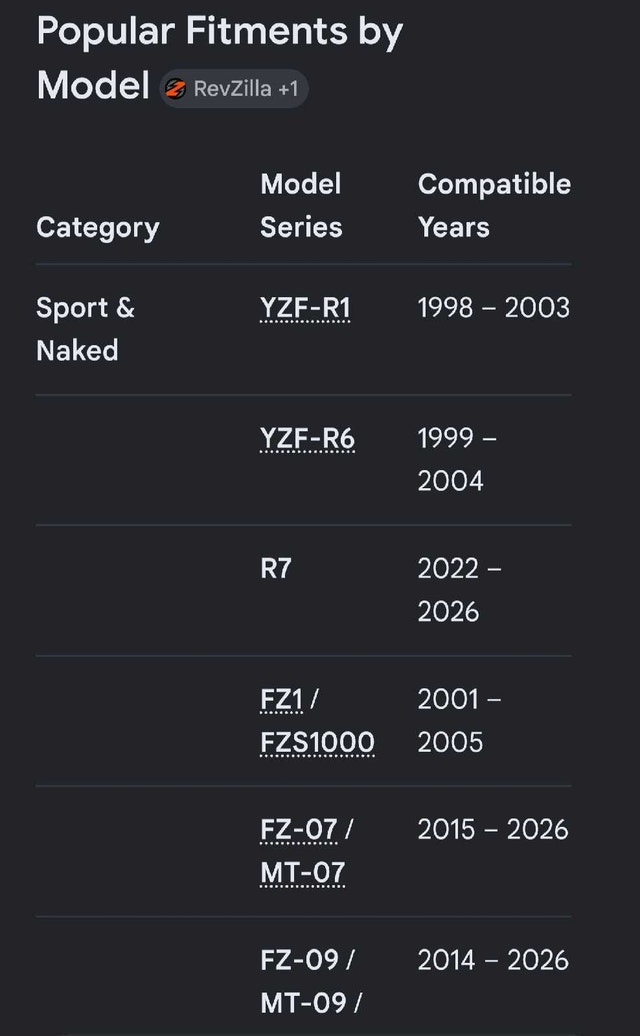Select the underlined FZ1 link
This screenshot has height=1036, width=640.
(x=281, y=700)
